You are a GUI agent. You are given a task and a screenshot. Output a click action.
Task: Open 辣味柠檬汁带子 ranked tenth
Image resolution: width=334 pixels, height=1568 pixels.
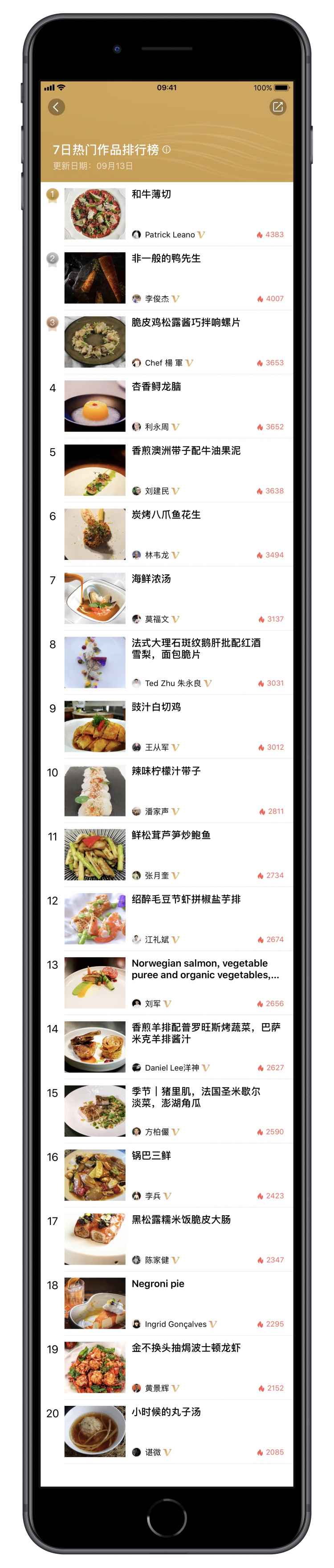pyautogui.click(x=166, y=771)
